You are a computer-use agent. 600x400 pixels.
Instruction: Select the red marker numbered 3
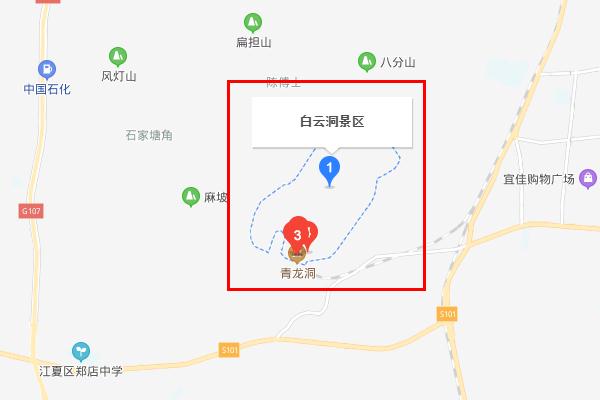[297, 234]
